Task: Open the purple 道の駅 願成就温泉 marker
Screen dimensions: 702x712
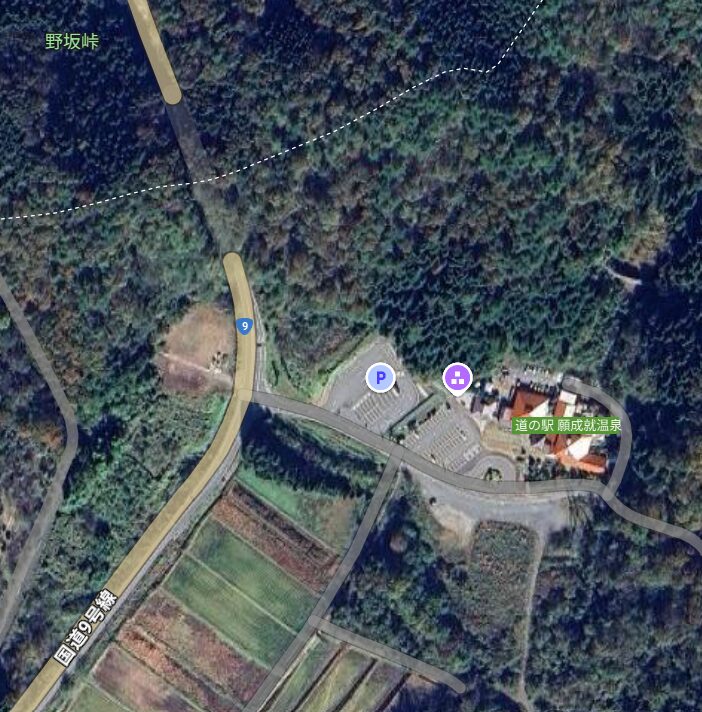Action: coord(457,377)
